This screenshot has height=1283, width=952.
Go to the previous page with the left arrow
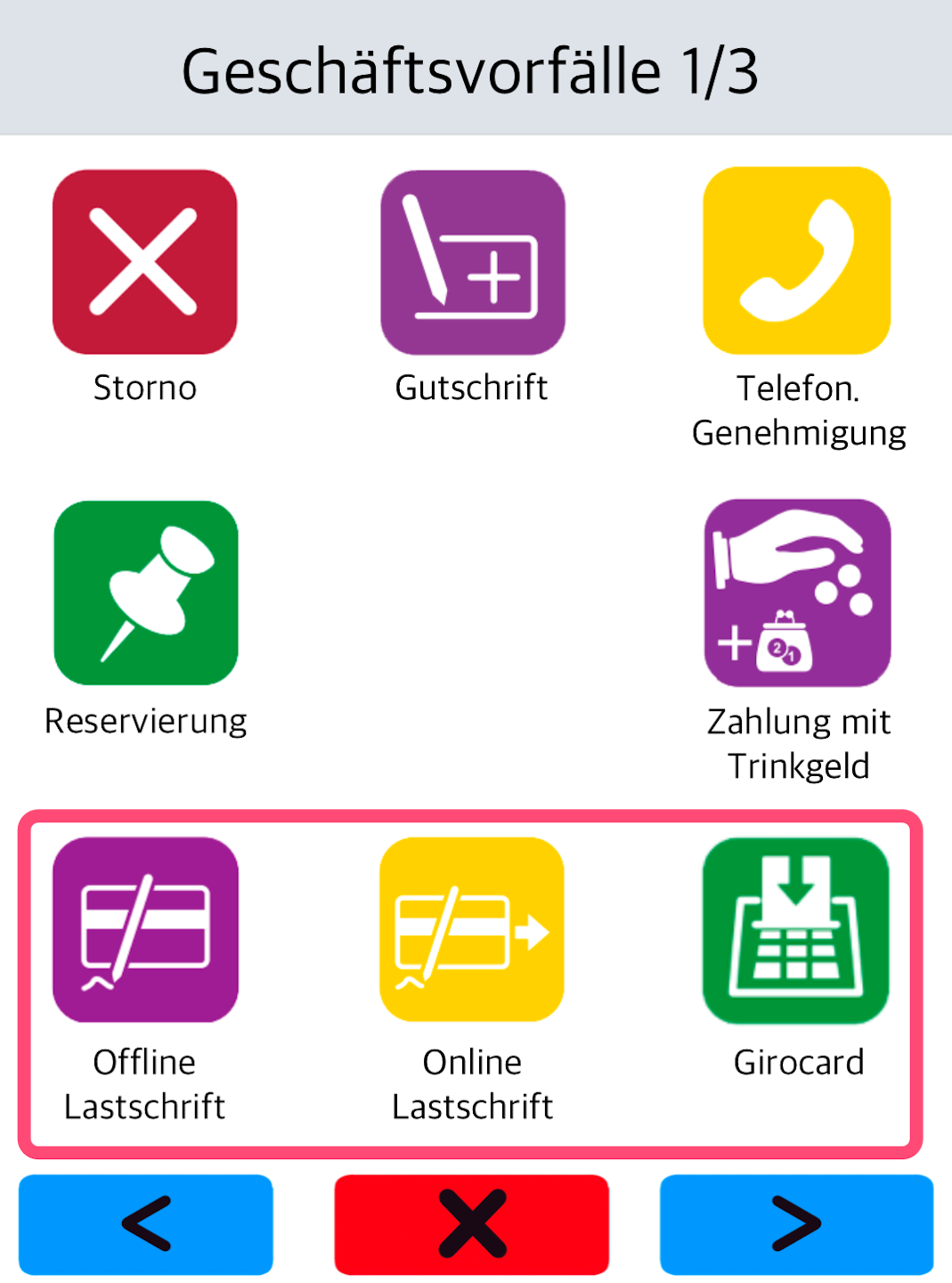coord(146,1224)
